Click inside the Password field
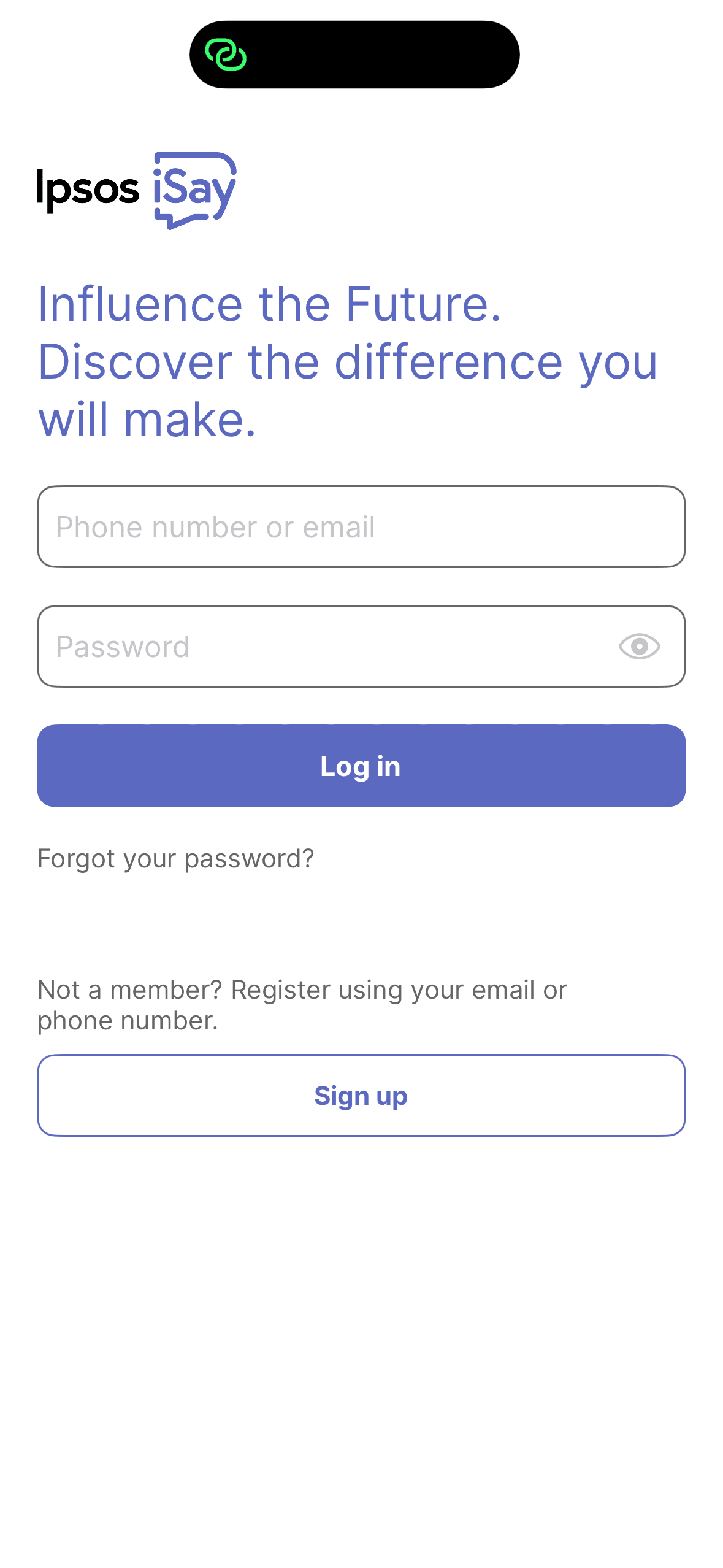Viewport: 723px width, 1568px height. click(307, 645)
